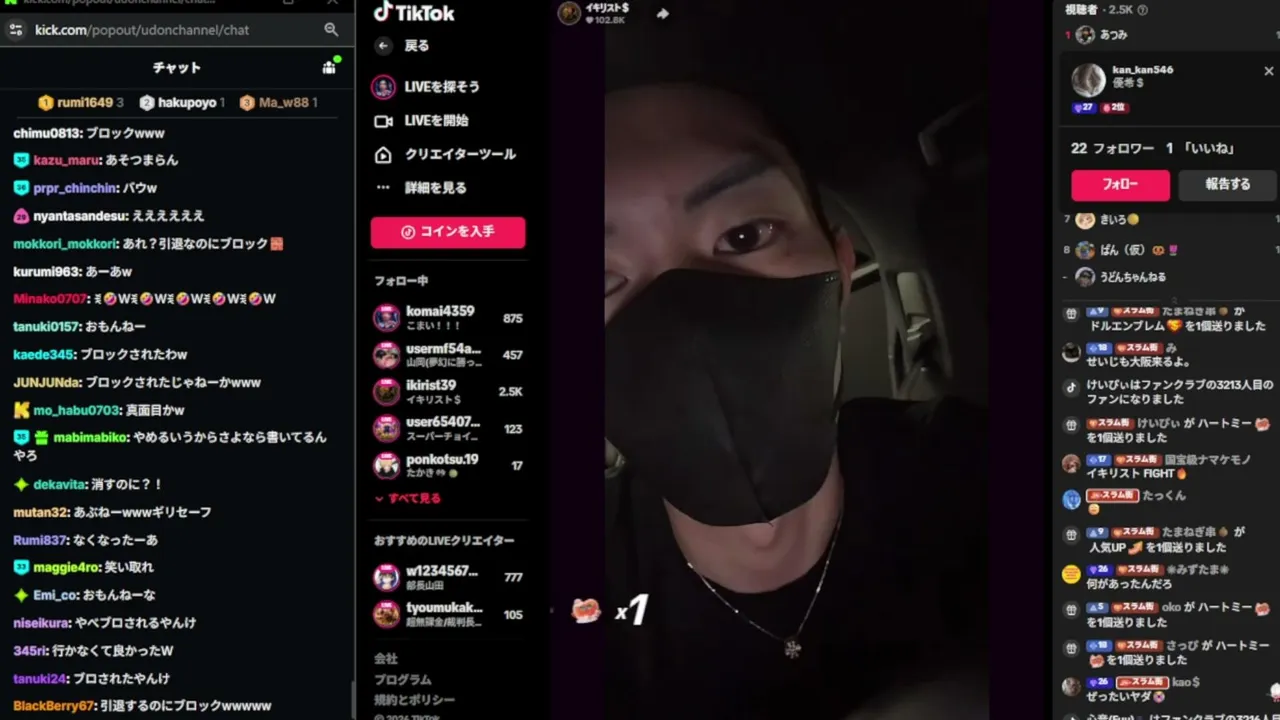Close the kan_kan546 profile card
The image size is (1280, 720).
(1268, 71)
